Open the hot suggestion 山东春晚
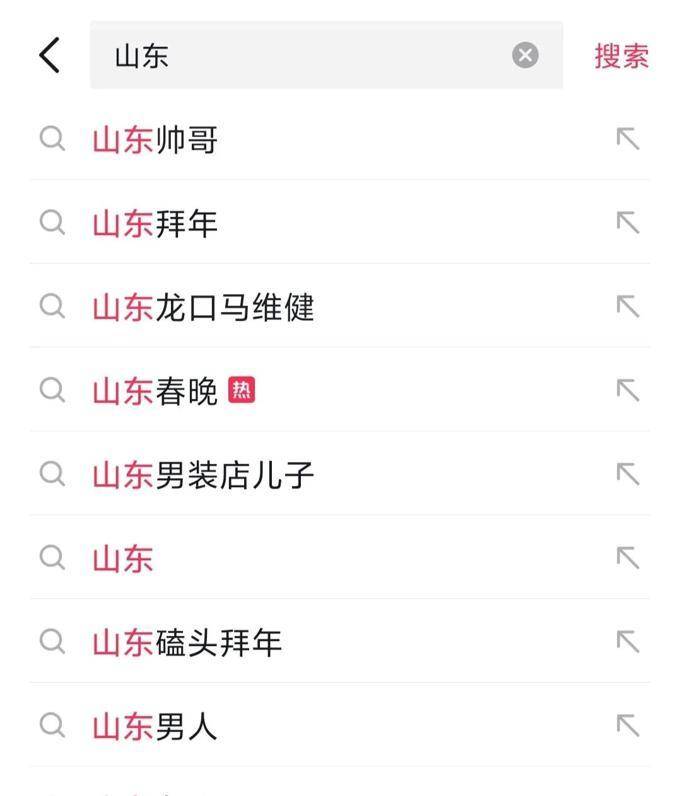The image size is (680, 796). tap(155, 391)
